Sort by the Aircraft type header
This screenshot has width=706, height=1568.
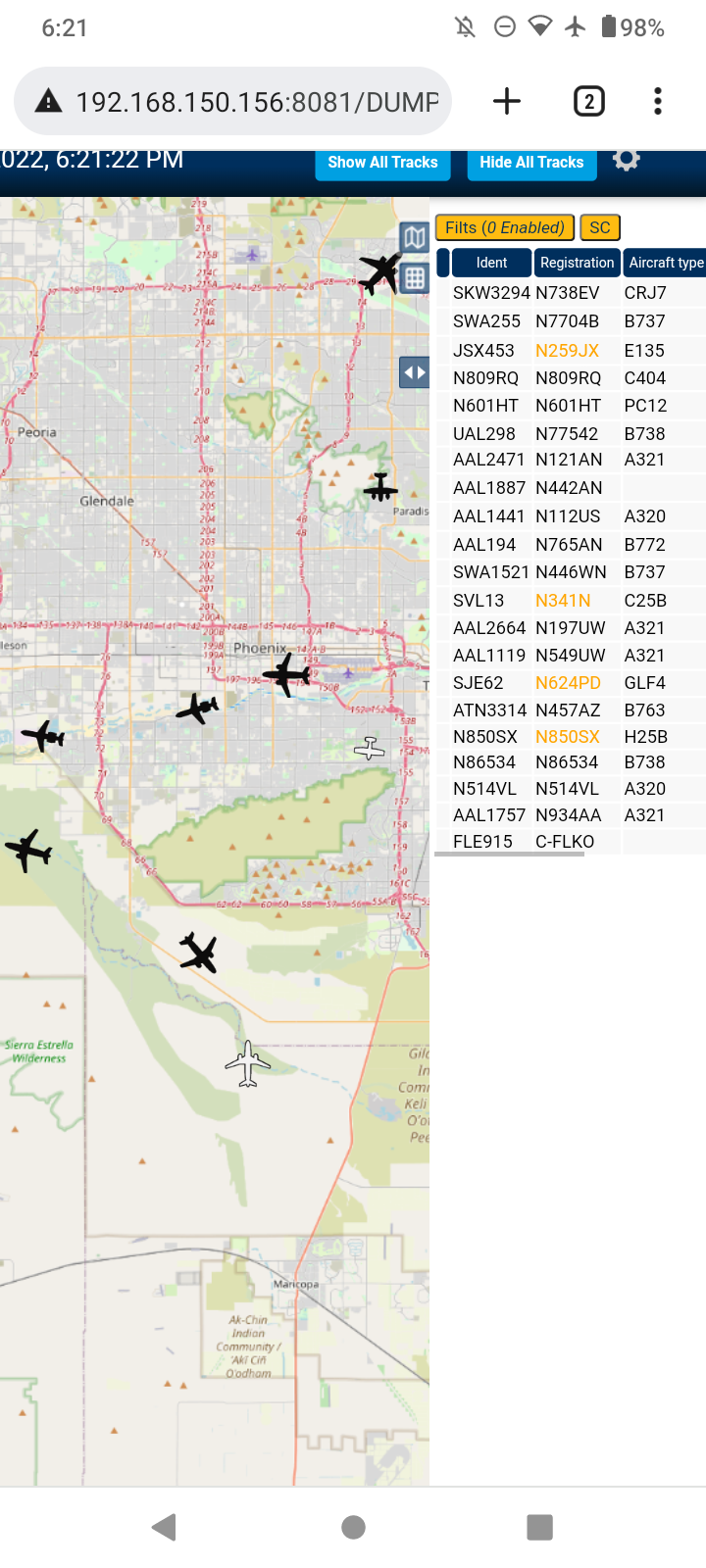click(666, 263)
